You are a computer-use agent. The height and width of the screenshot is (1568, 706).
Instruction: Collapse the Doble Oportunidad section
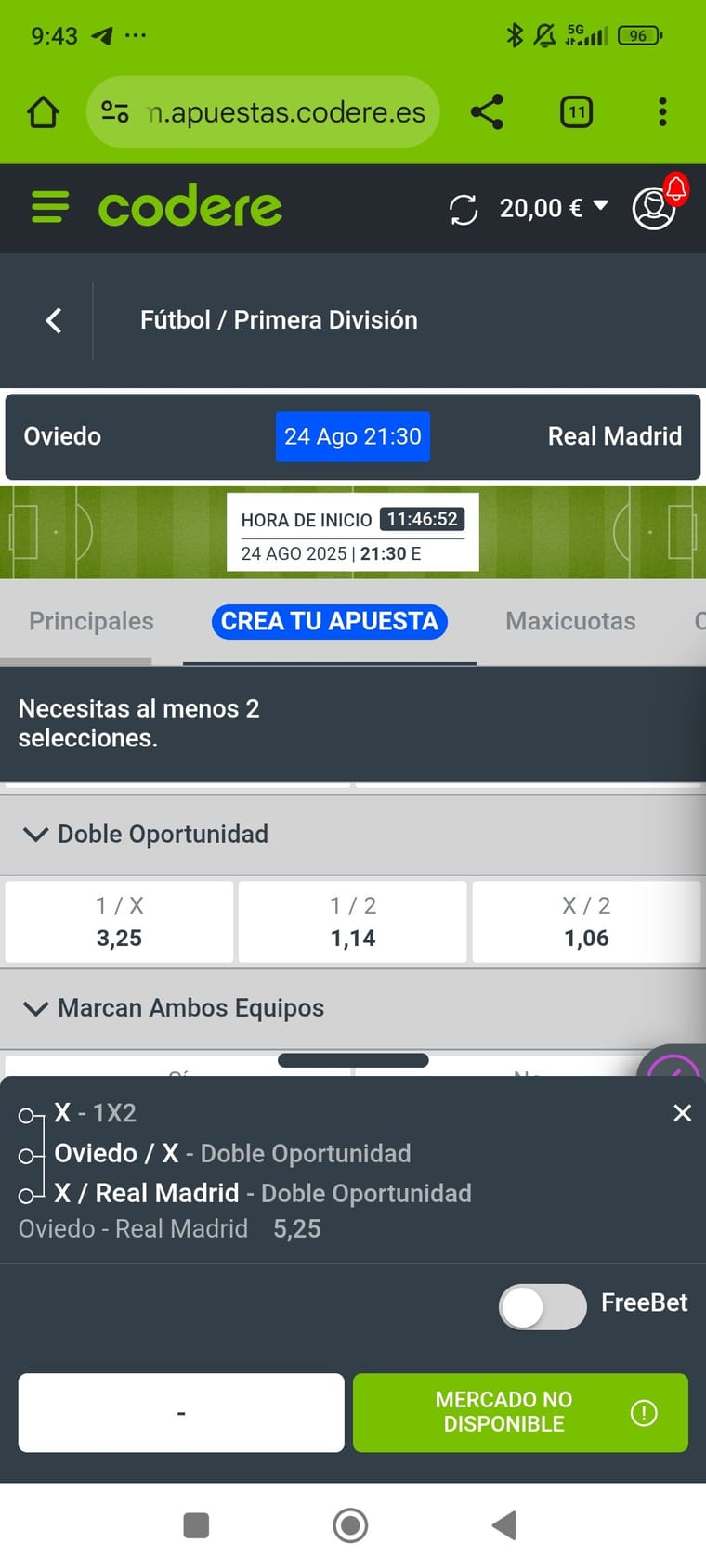(x=35, y=835)
